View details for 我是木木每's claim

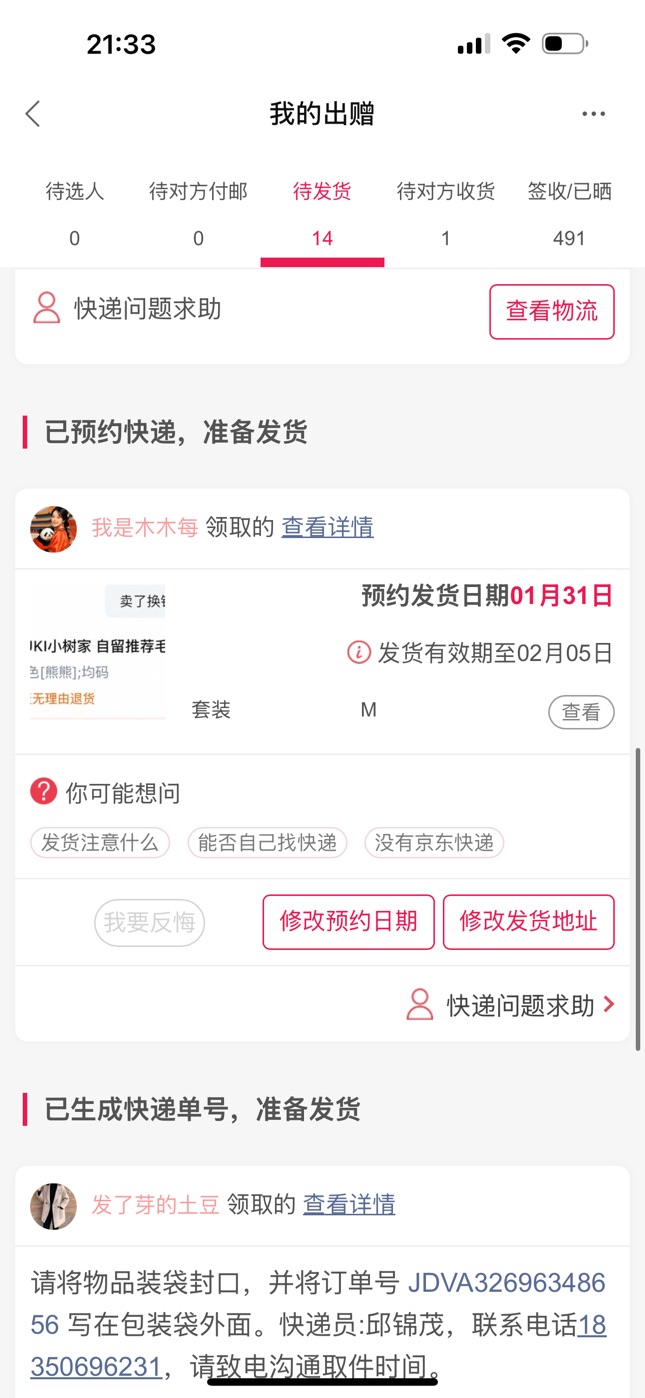click(x=328, y=527)
